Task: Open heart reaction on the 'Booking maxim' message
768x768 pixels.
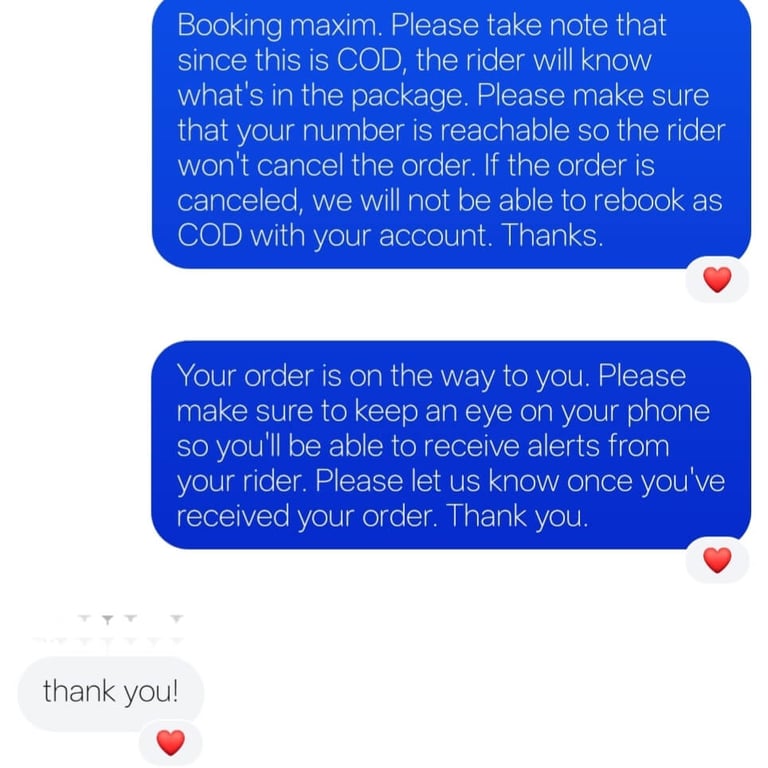Action: 717,280
